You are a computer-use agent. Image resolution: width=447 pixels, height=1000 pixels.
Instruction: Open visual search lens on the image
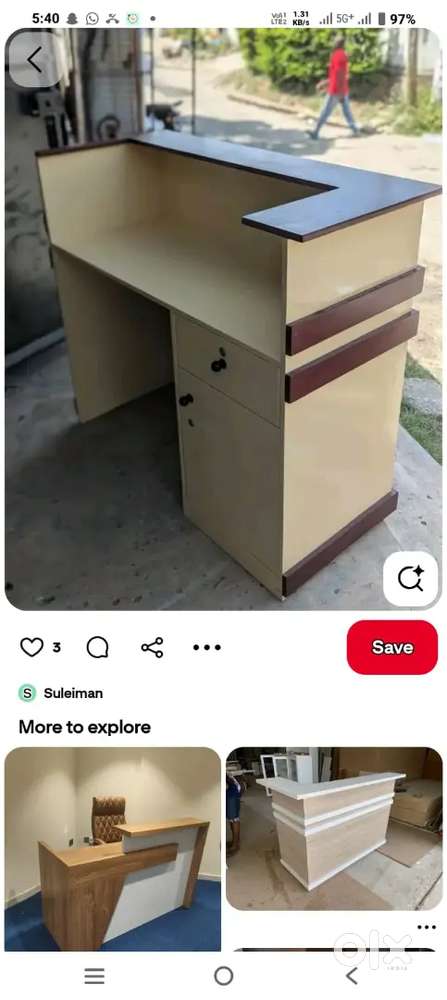coord(411,578)
